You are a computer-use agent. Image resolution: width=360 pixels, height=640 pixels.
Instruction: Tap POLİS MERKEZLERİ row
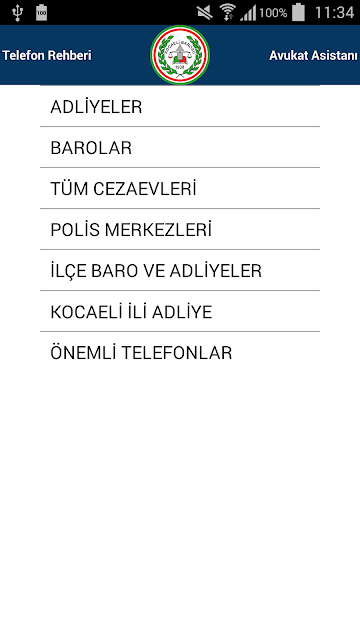pyautogui.click(x=180, y=229)
